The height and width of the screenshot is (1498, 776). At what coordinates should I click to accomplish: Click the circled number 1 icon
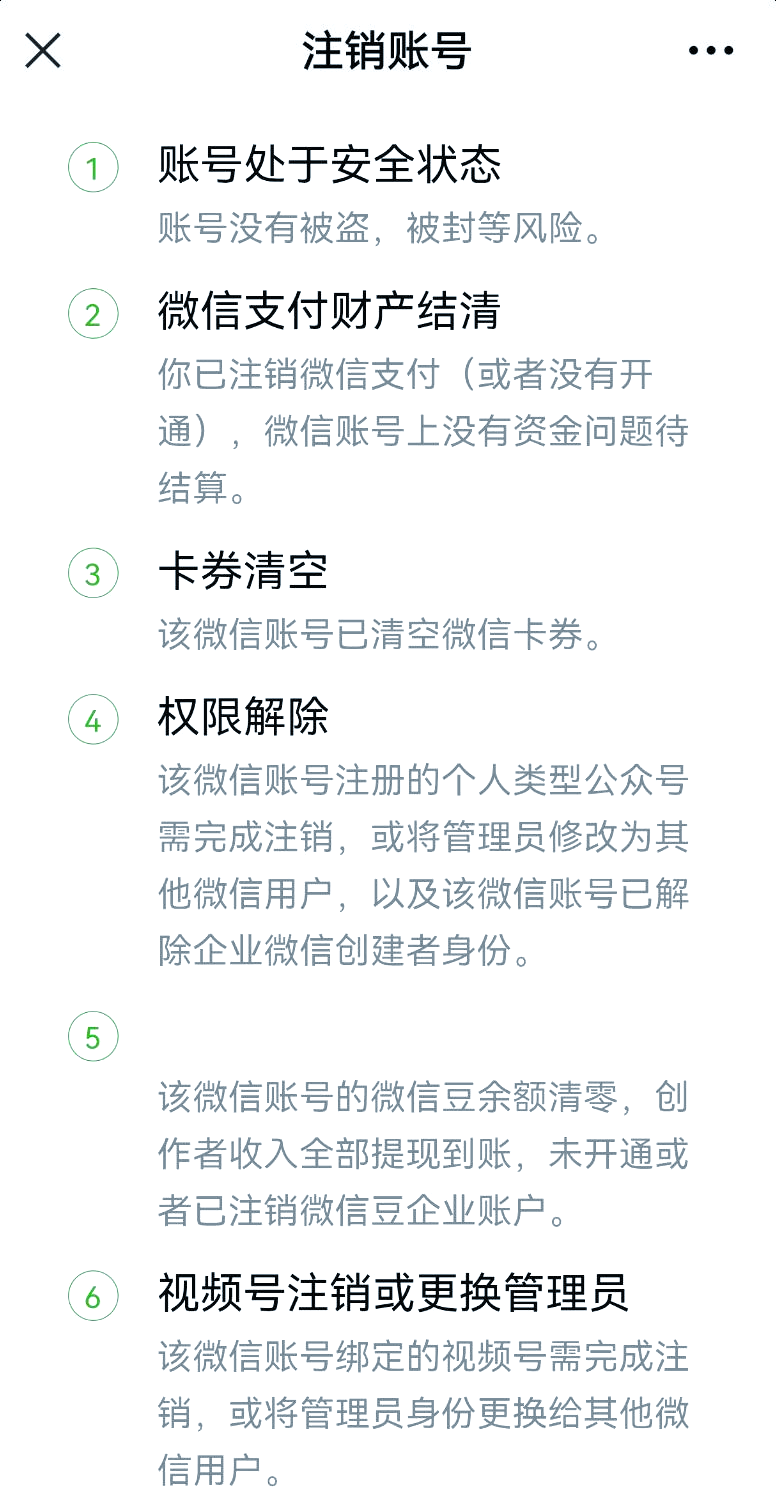pyautogui.click(x=92, y=168)
